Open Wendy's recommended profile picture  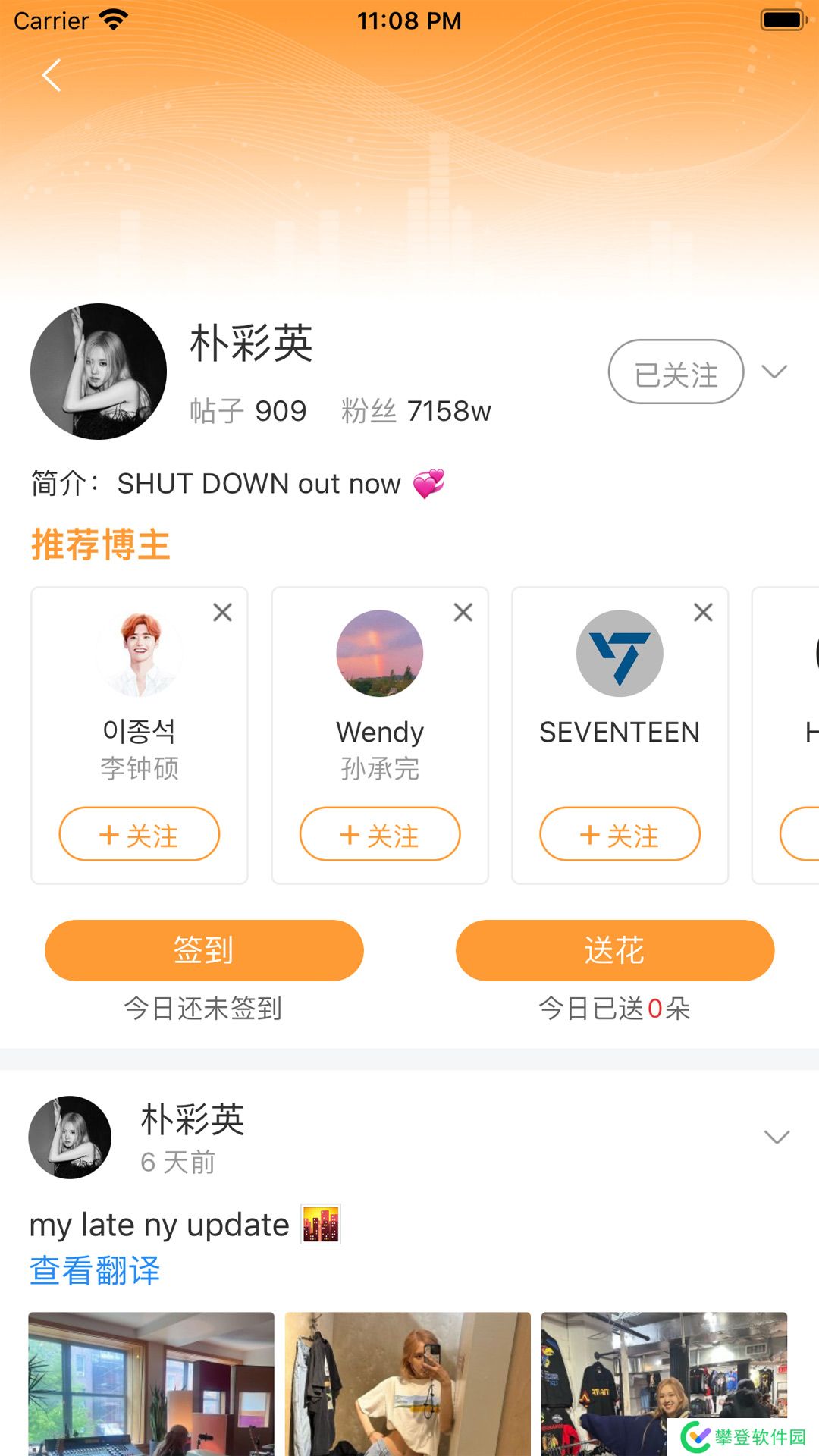tap(380, 653)
